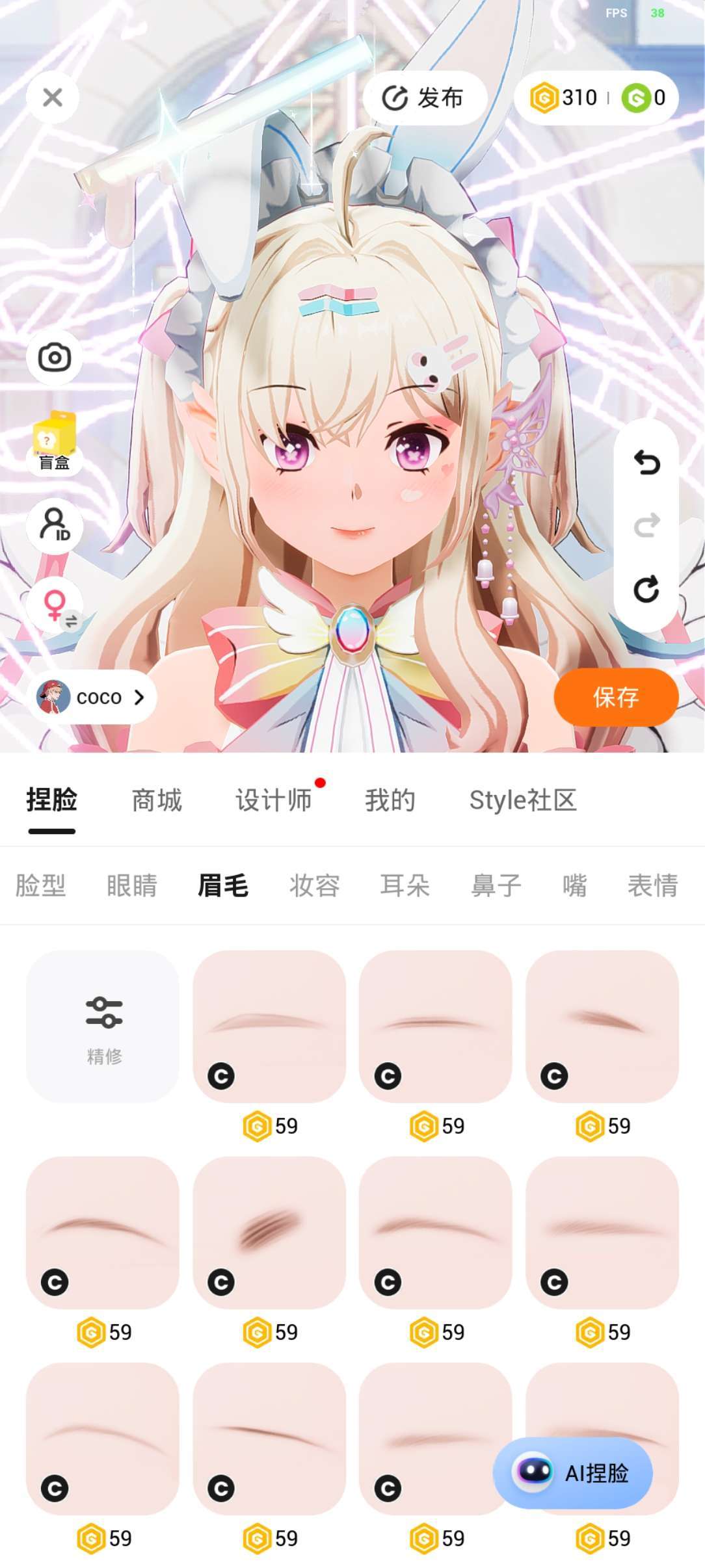Undo the last change
Viewport: 705px width, 1568px height.
coord(646,463)
